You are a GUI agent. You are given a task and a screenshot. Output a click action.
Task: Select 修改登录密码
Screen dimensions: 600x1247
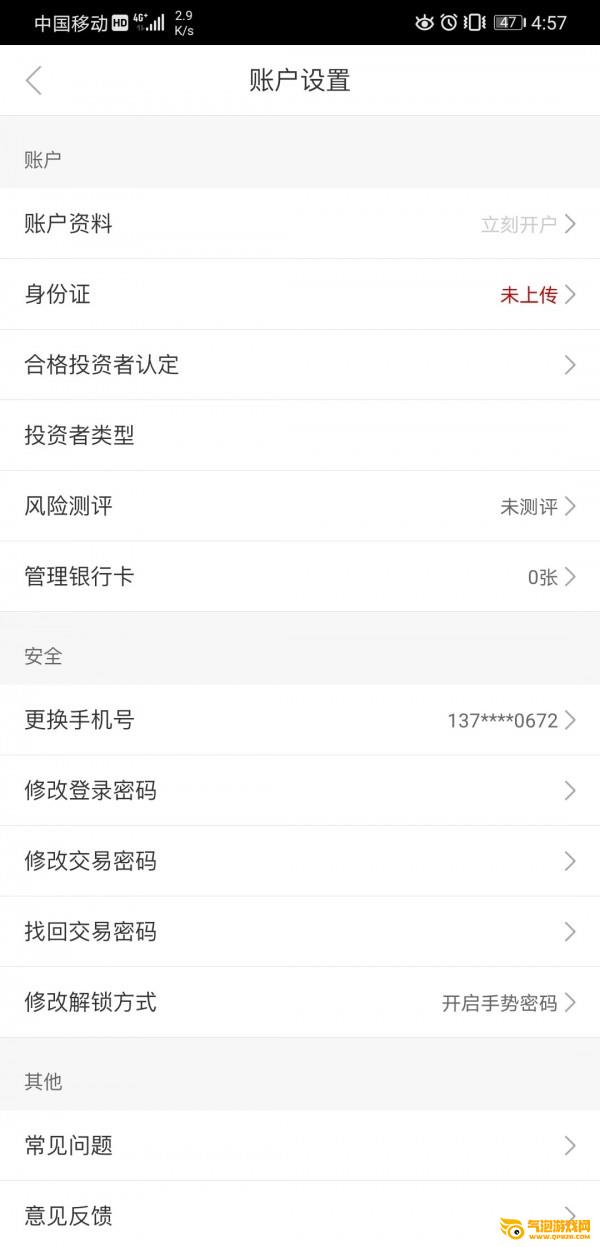300,791
